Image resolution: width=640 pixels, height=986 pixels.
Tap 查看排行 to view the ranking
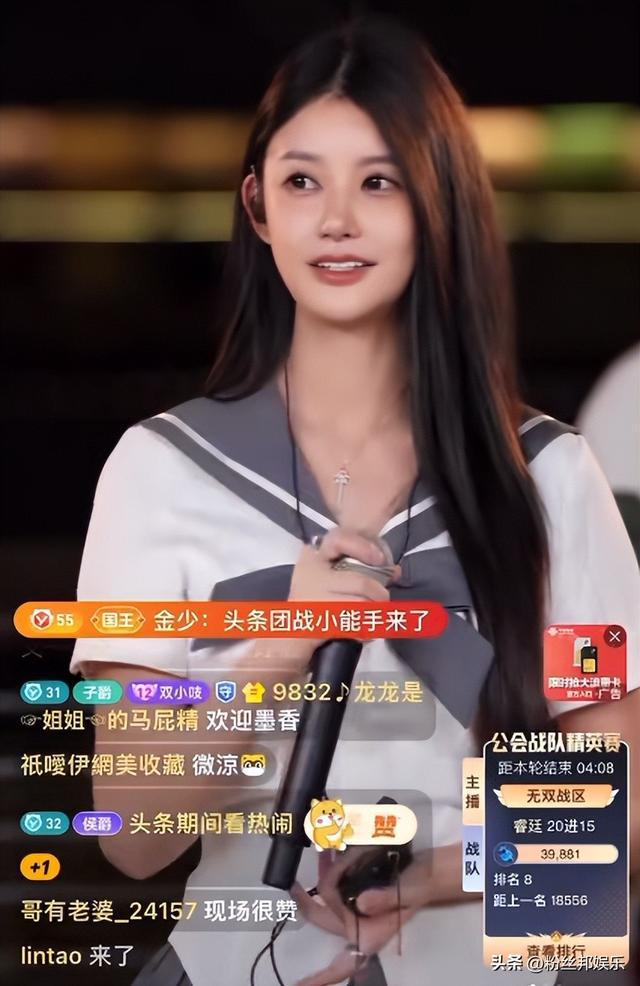point(556,947)
